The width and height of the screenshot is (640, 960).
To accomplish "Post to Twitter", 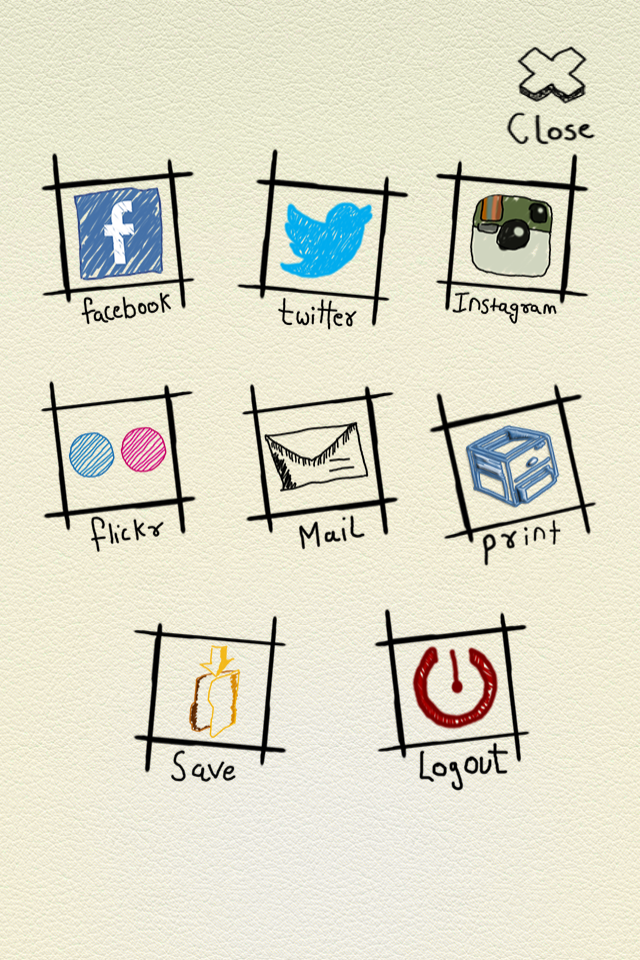I will tap(324, 238).
